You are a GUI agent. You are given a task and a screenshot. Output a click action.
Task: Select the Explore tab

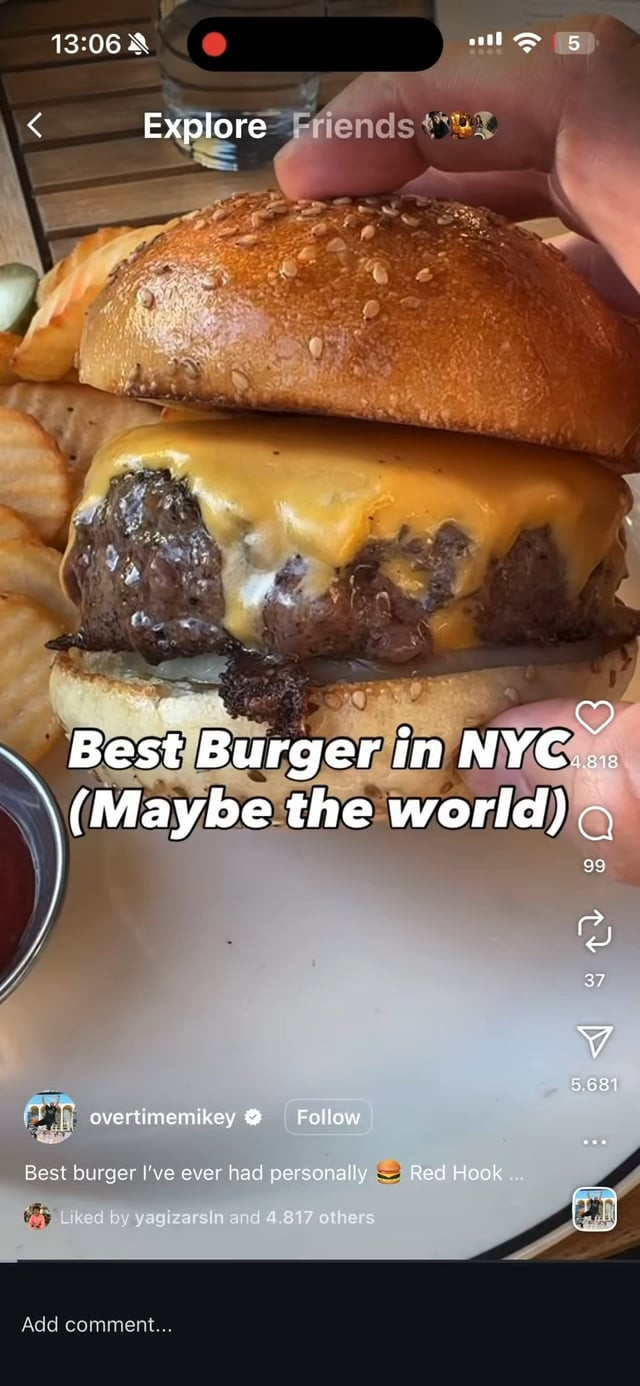[204, 126]
